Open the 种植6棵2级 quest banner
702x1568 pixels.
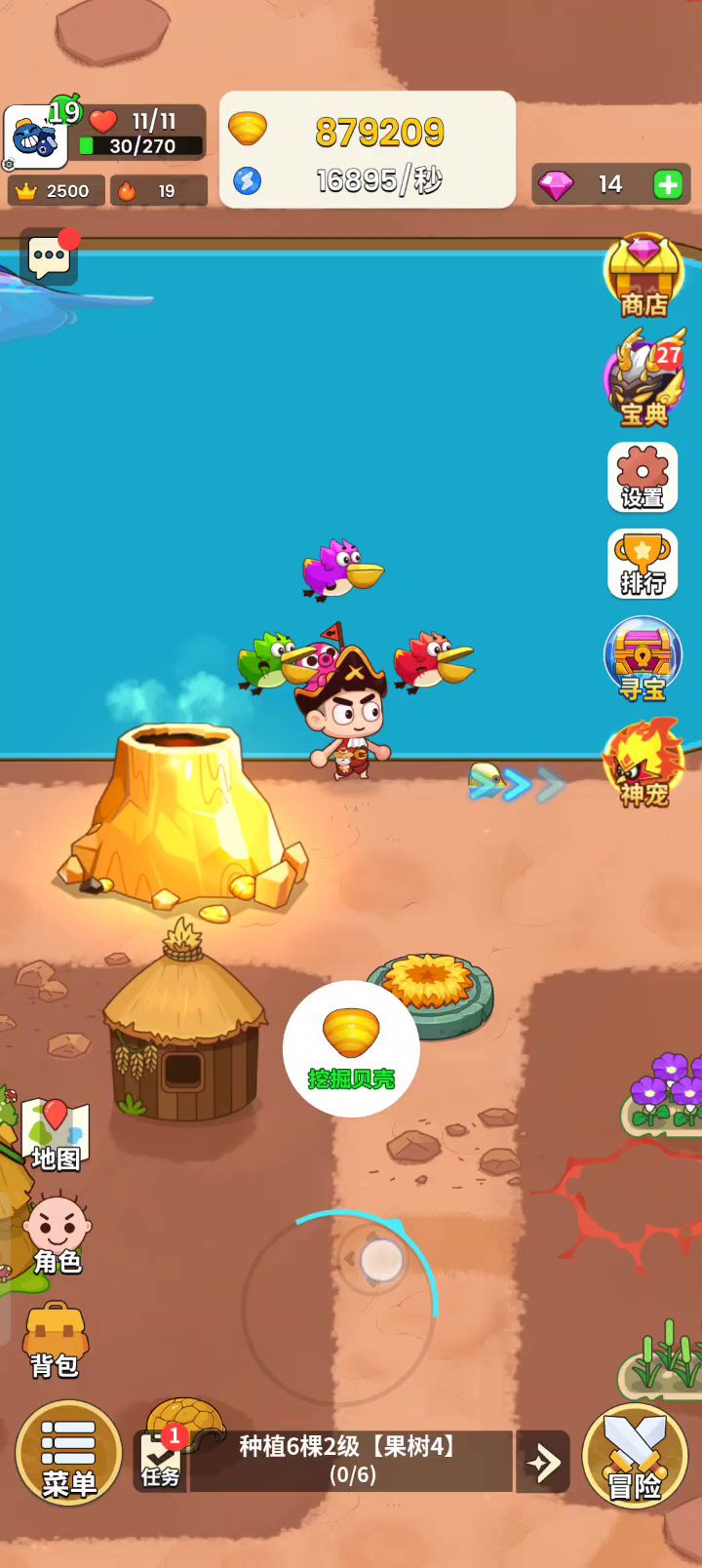[351, 1460]
